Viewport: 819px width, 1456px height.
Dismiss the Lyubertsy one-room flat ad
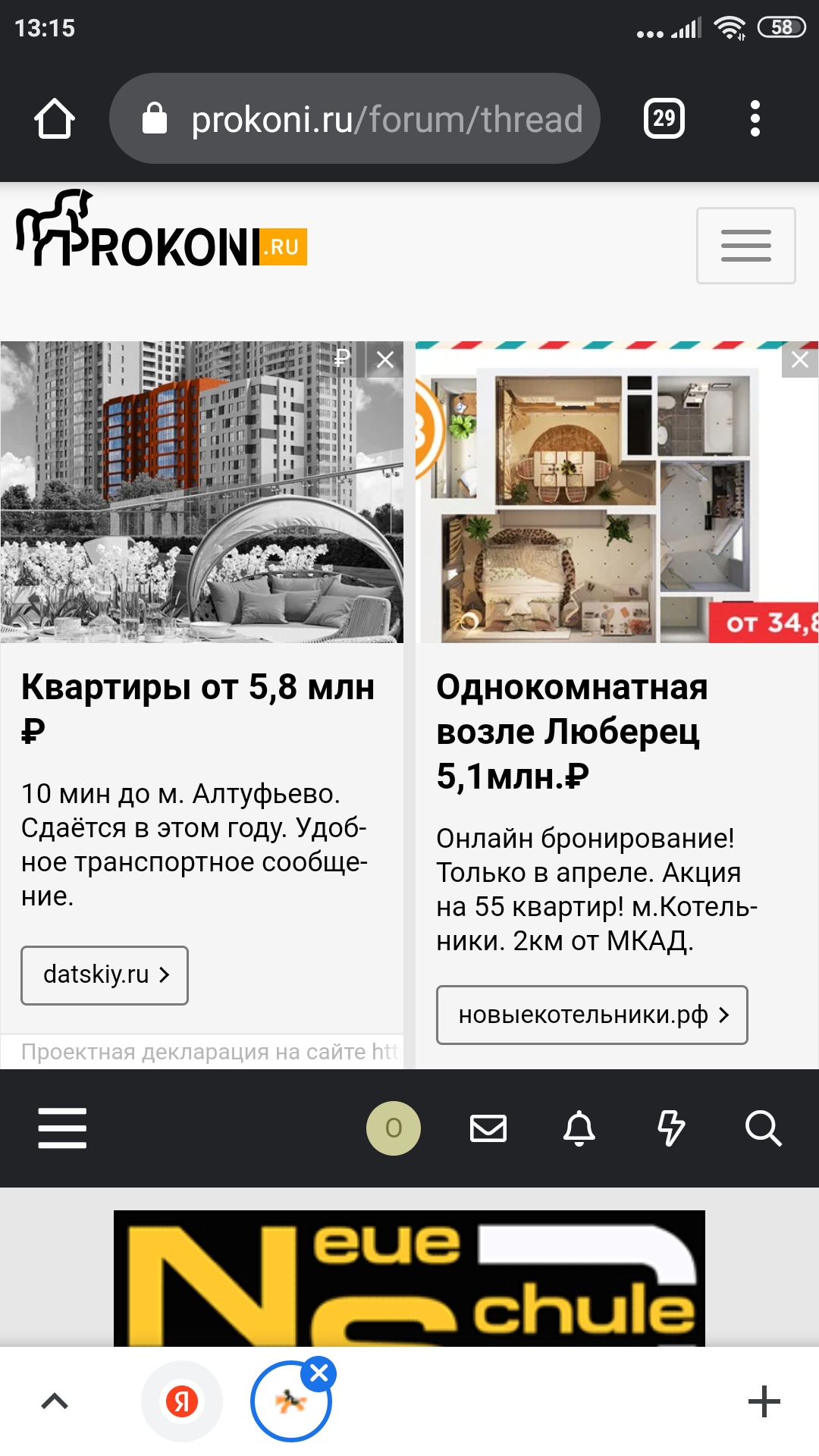pos(800,359)
